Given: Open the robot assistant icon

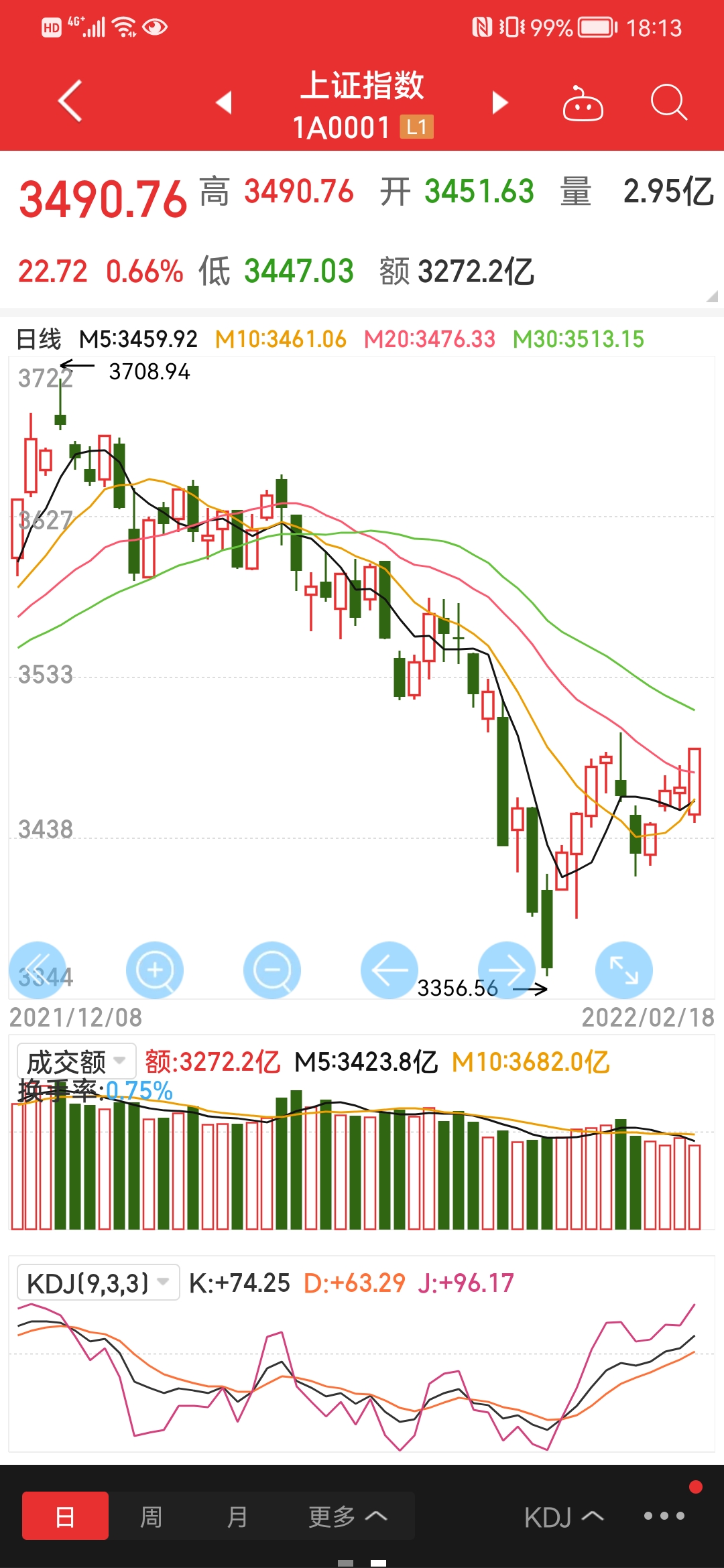Looking at the screenshot, I should (x=583, y=103).
